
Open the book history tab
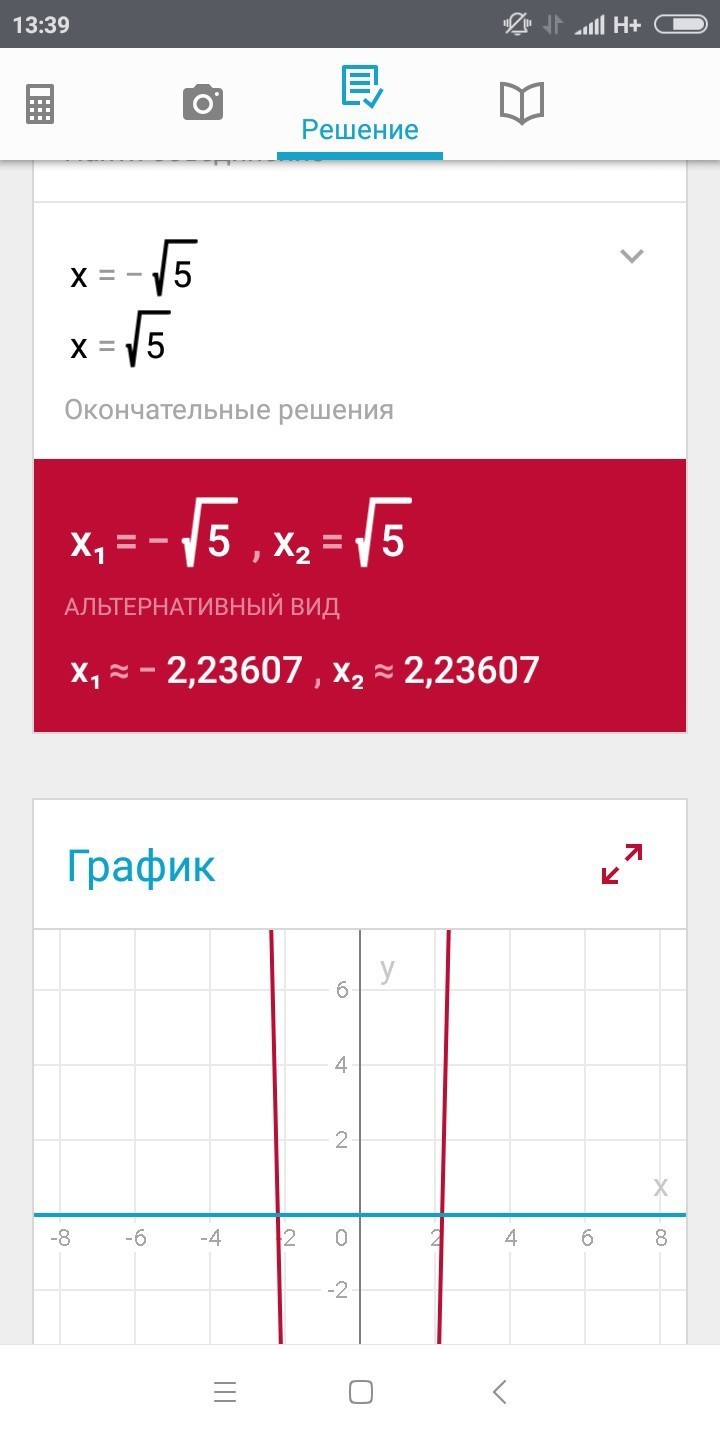tap(521, 103)
